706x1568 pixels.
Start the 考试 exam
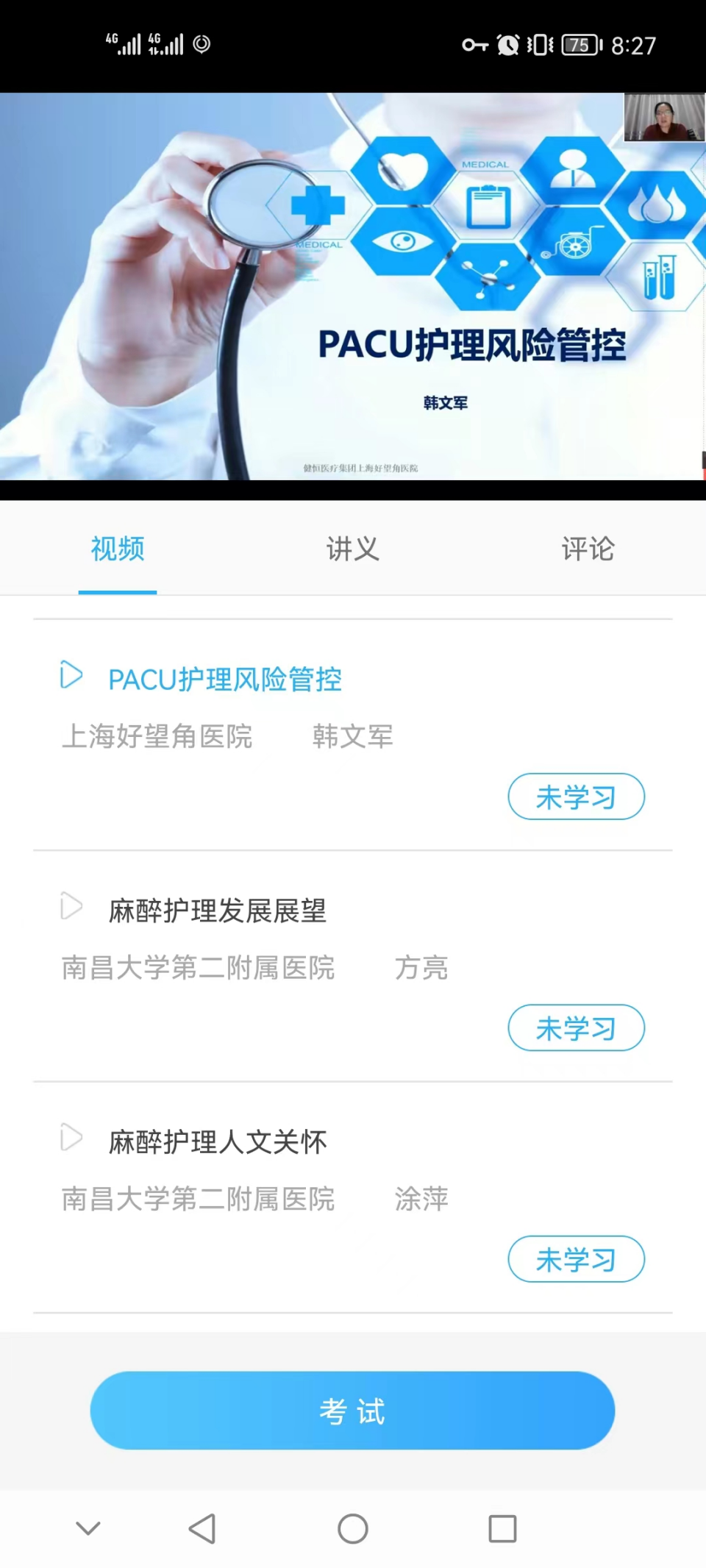point(352,1410)
